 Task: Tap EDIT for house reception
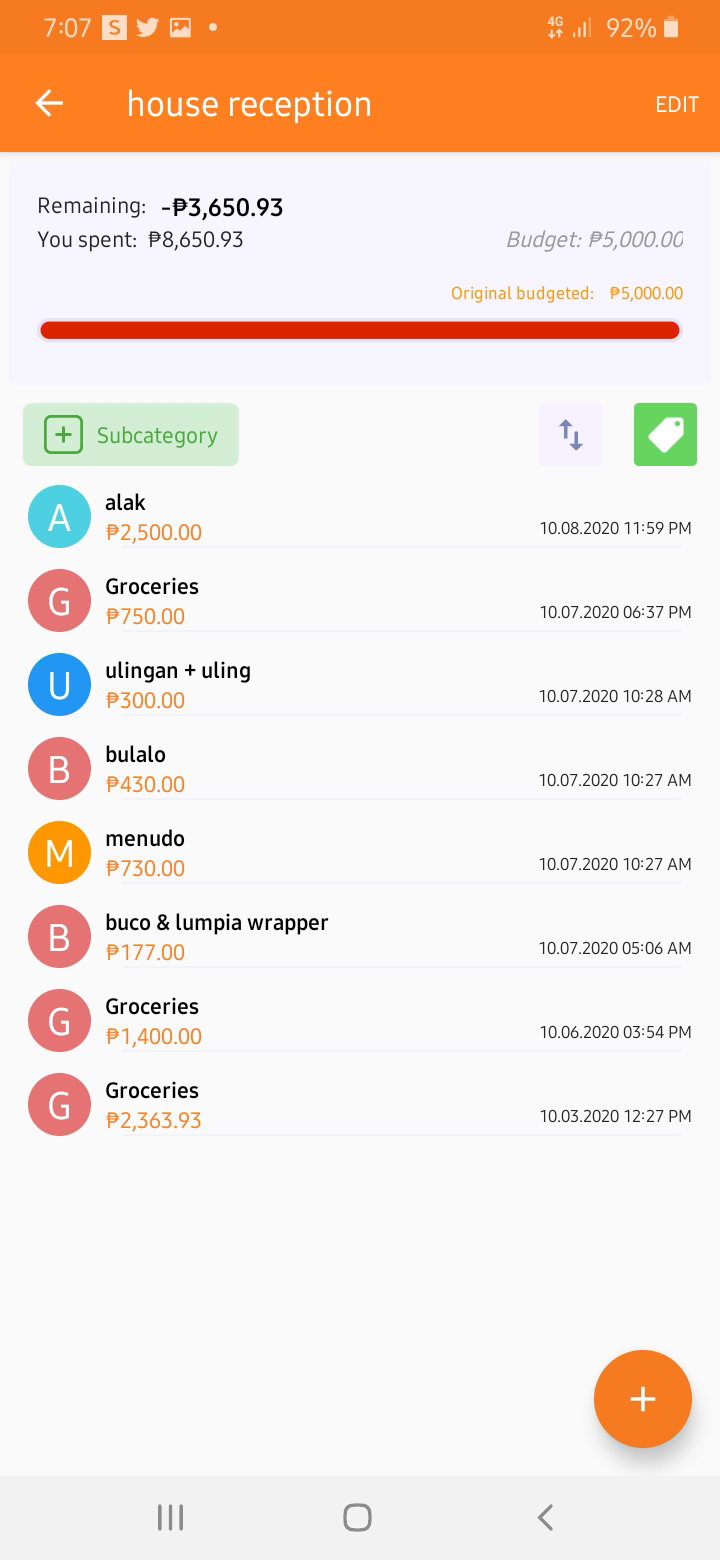676,105
